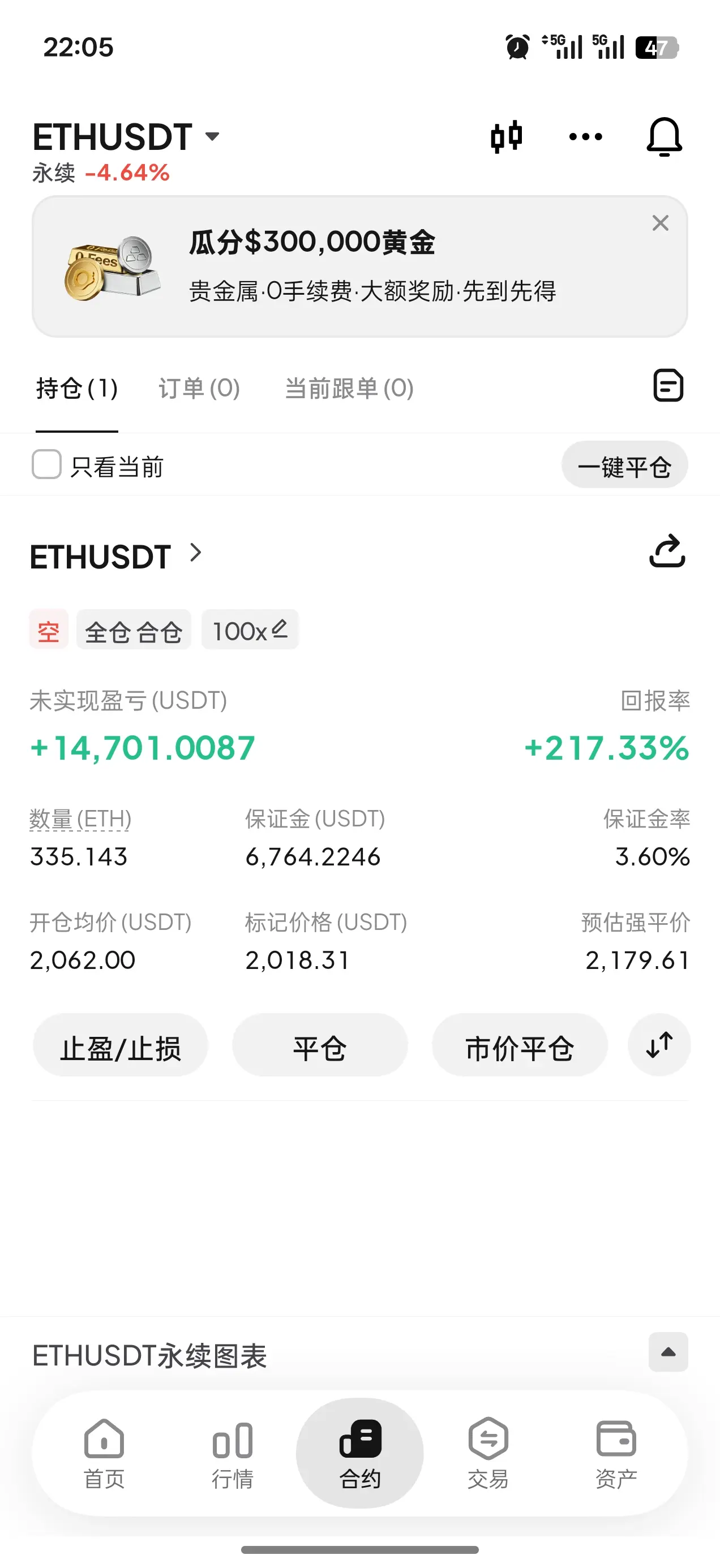Image resolution: width=720 pixels, height=1568 pixels.
Task: Edit the 100x leverage setting
Action: [250, 630]
